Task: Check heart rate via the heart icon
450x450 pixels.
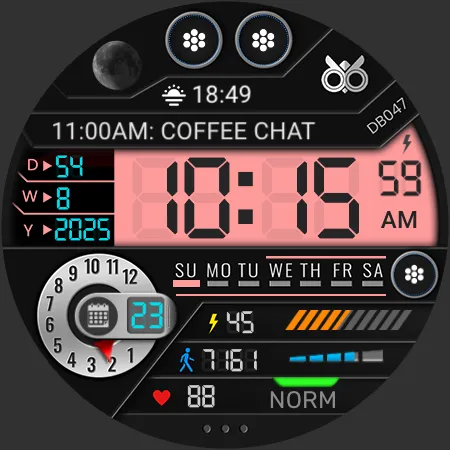Action: (x=162, y=397)
